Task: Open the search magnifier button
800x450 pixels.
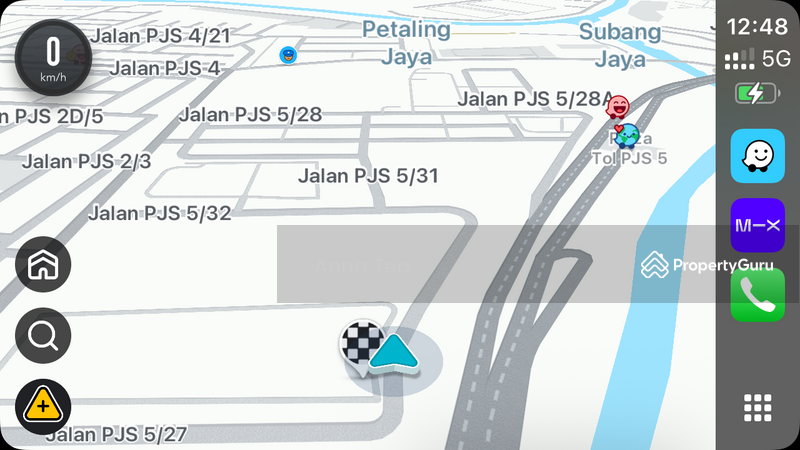Action: [43, 336]
